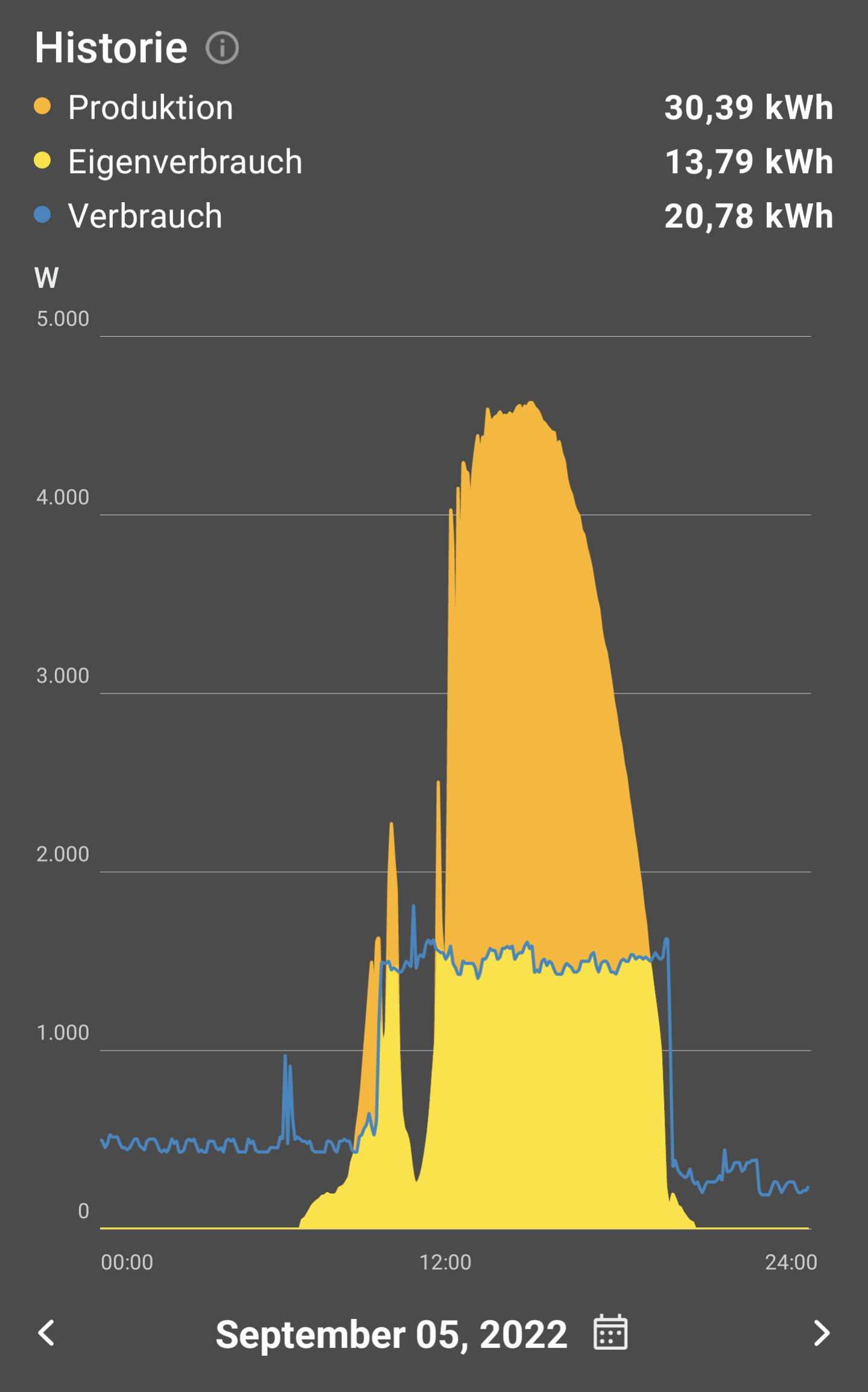868x1392 pixels.
Task: Go to the next day
Action: (822, 1333)
